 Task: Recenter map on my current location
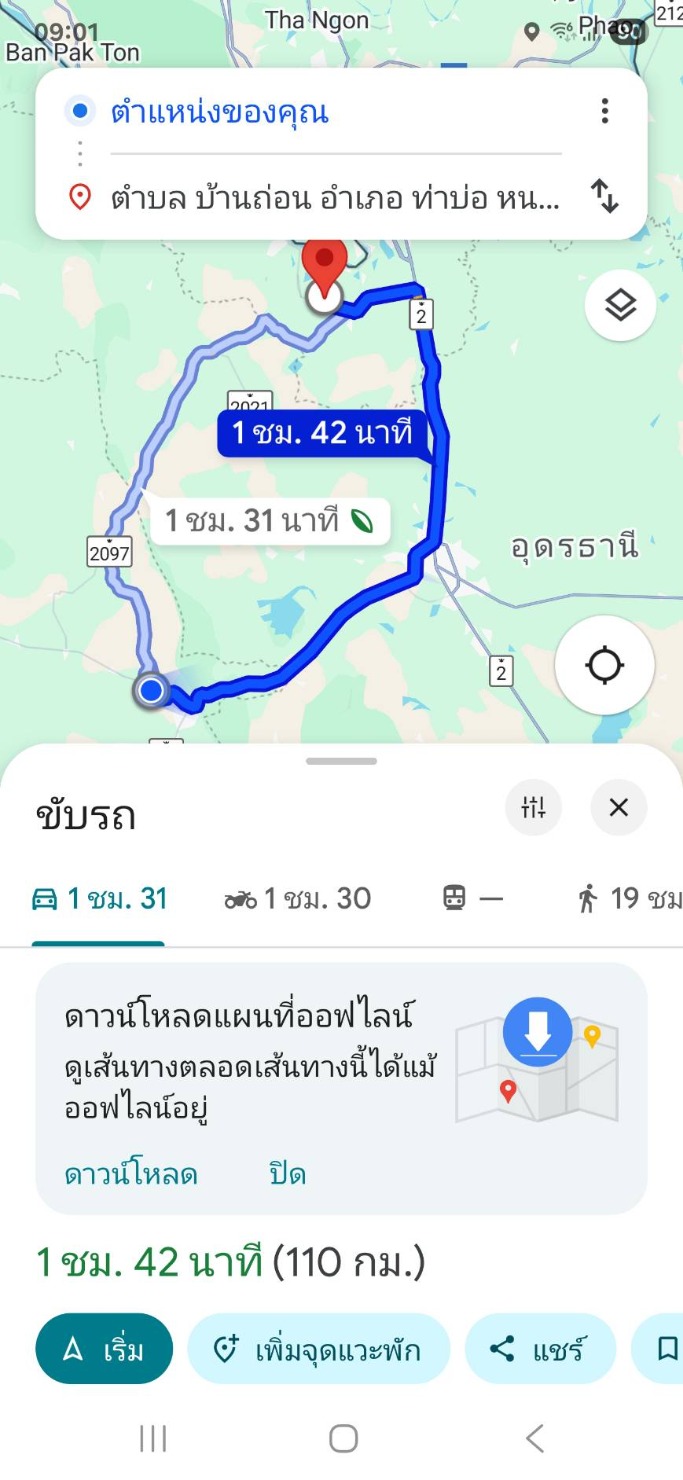pyautogui.click(x=604, y=665)
